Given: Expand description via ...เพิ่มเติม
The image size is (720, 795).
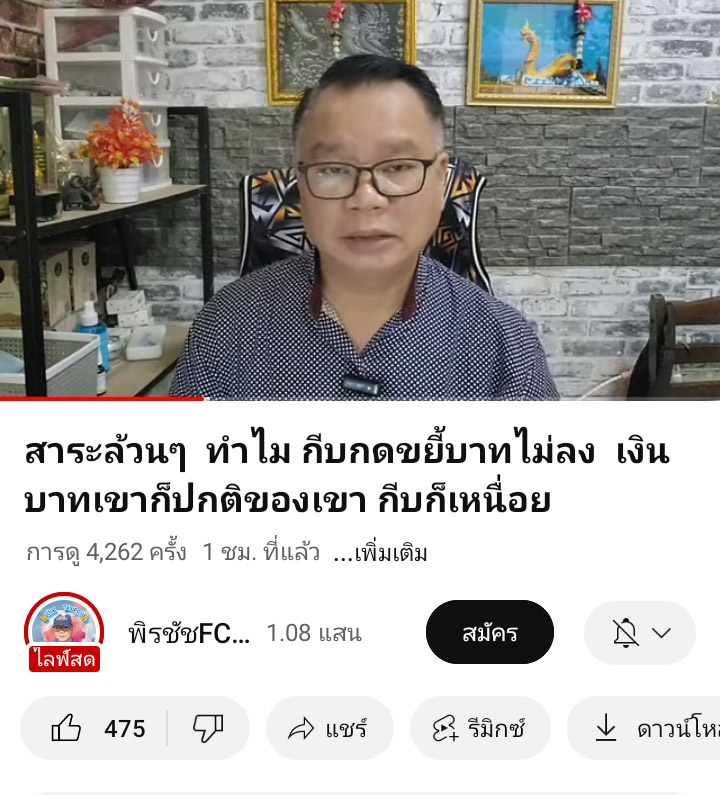Looking at the screenshot, I should (380, 553).
